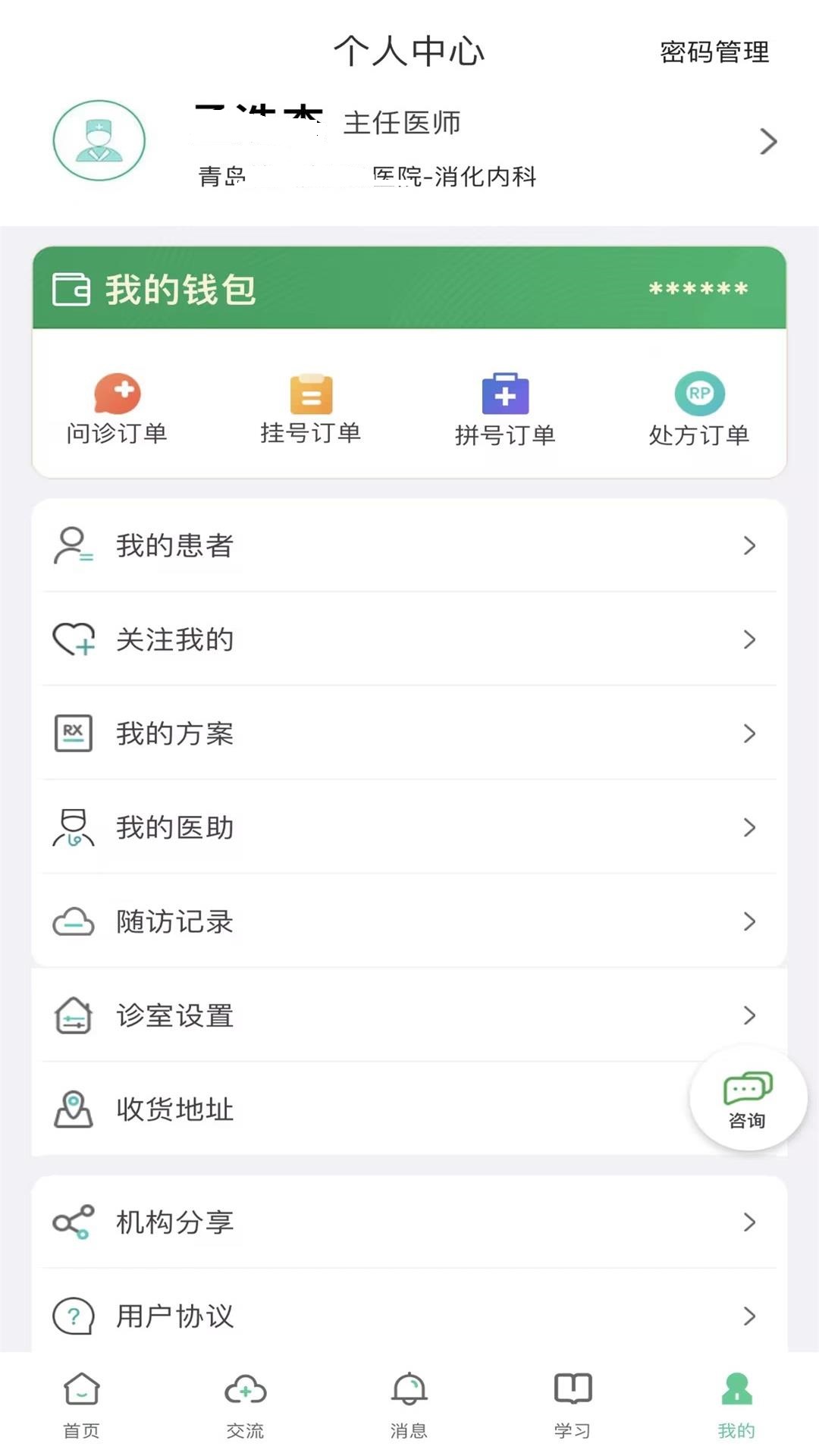The height and width of the screenshot is (1456, 819).
Task: Click the doctor avatar image
Action: (x=99, y=141)
